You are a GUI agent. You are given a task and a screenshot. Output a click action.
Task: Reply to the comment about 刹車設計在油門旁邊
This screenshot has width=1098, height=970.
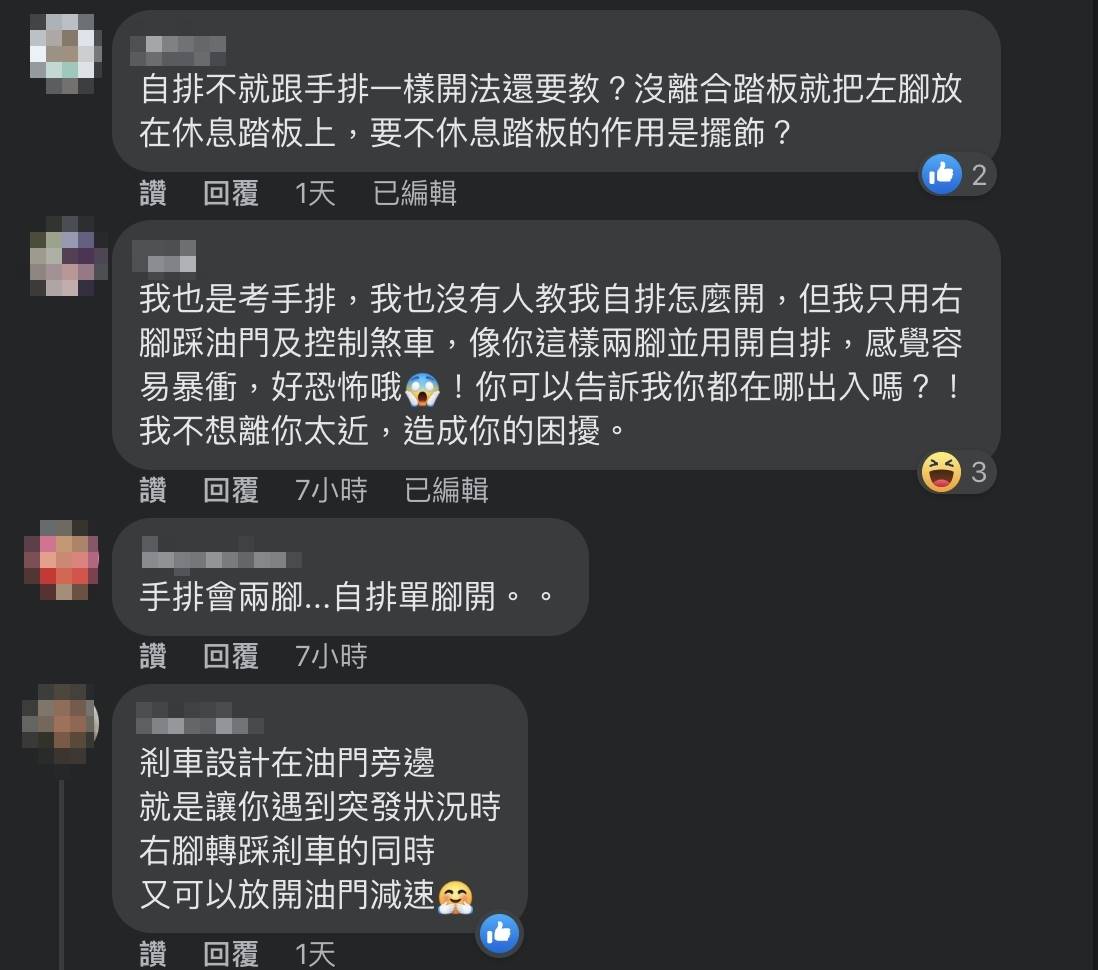[231, 954]
